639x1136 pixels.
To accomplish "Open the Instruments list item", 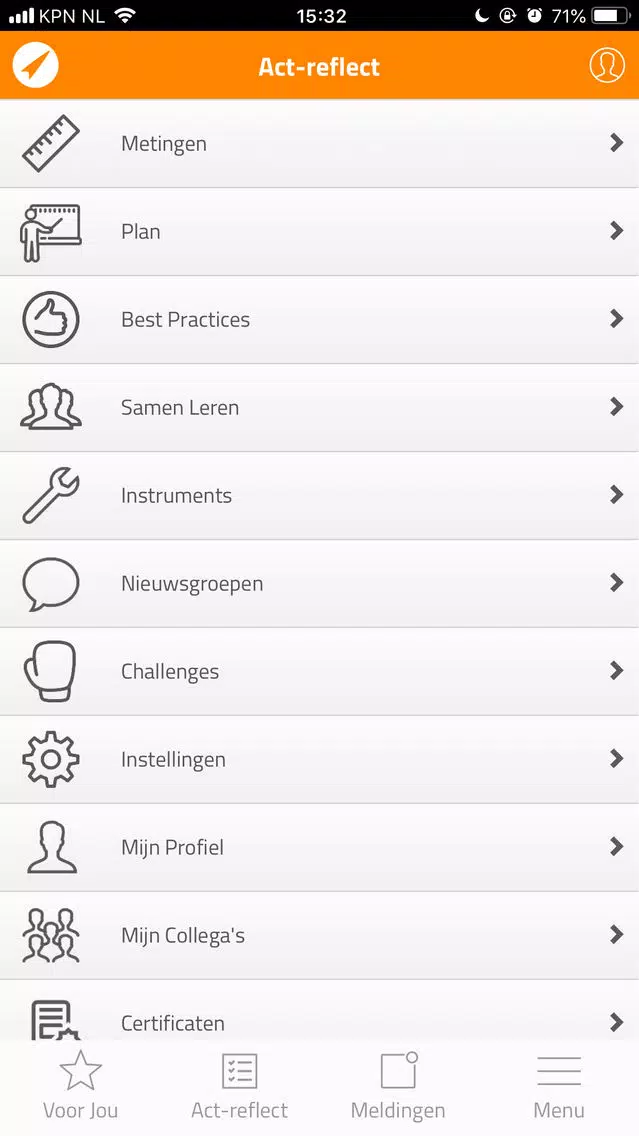I will 320,496.
